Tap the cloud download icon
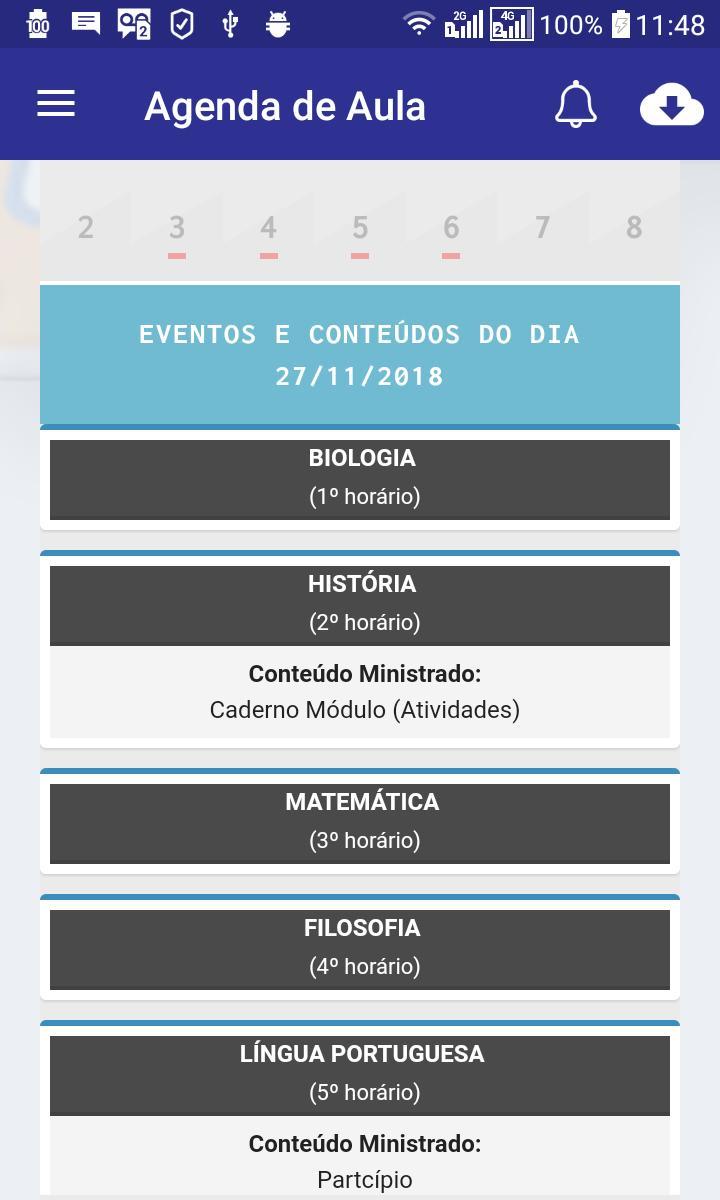Screen dimensions: 720x1200 (671, 105)
